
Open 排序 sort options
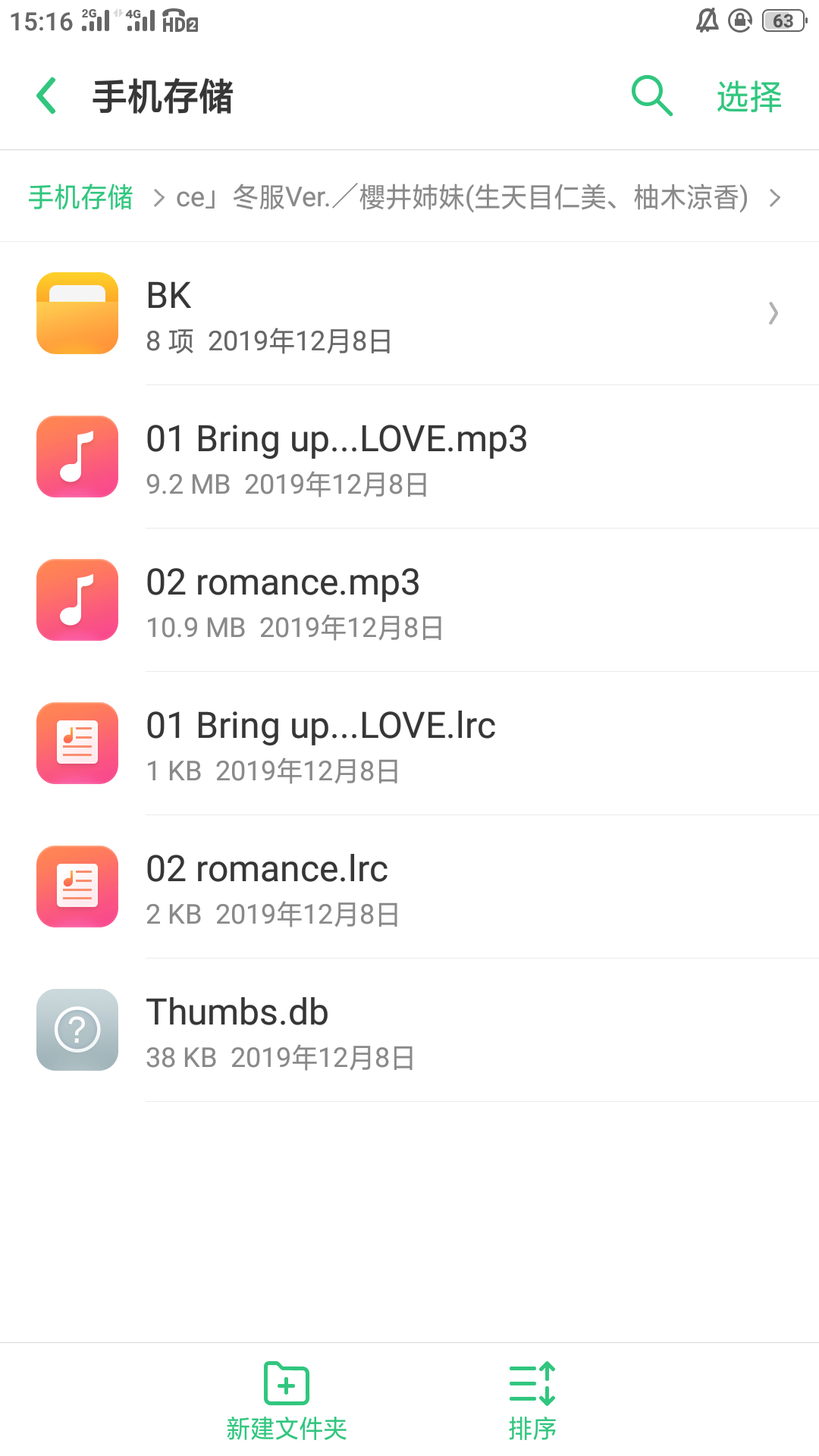pos(532,1401)
